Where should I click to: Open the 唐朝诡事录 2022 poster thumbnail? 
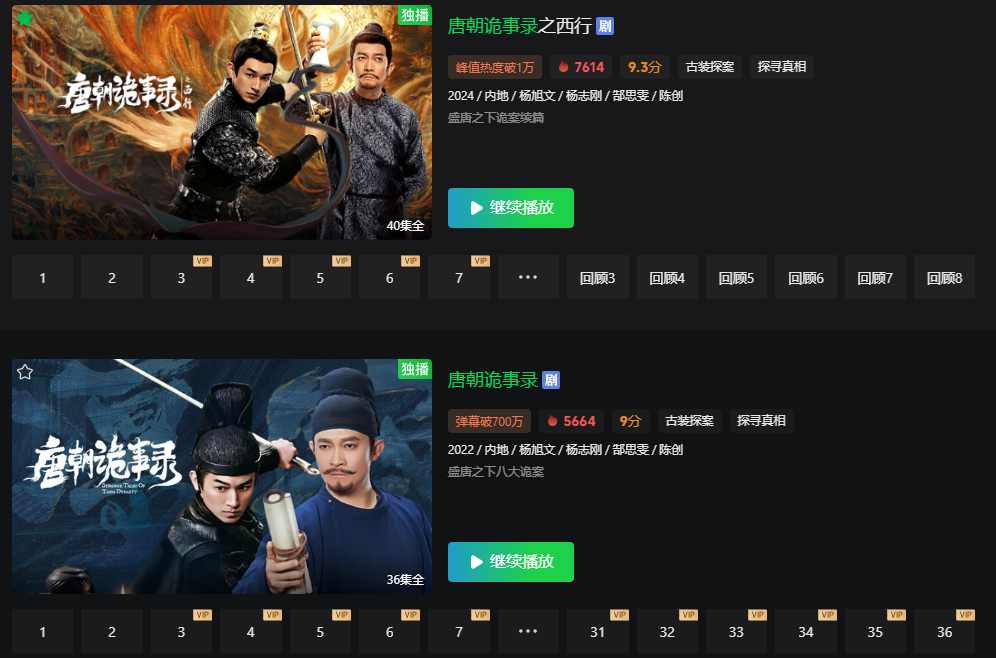222,476
